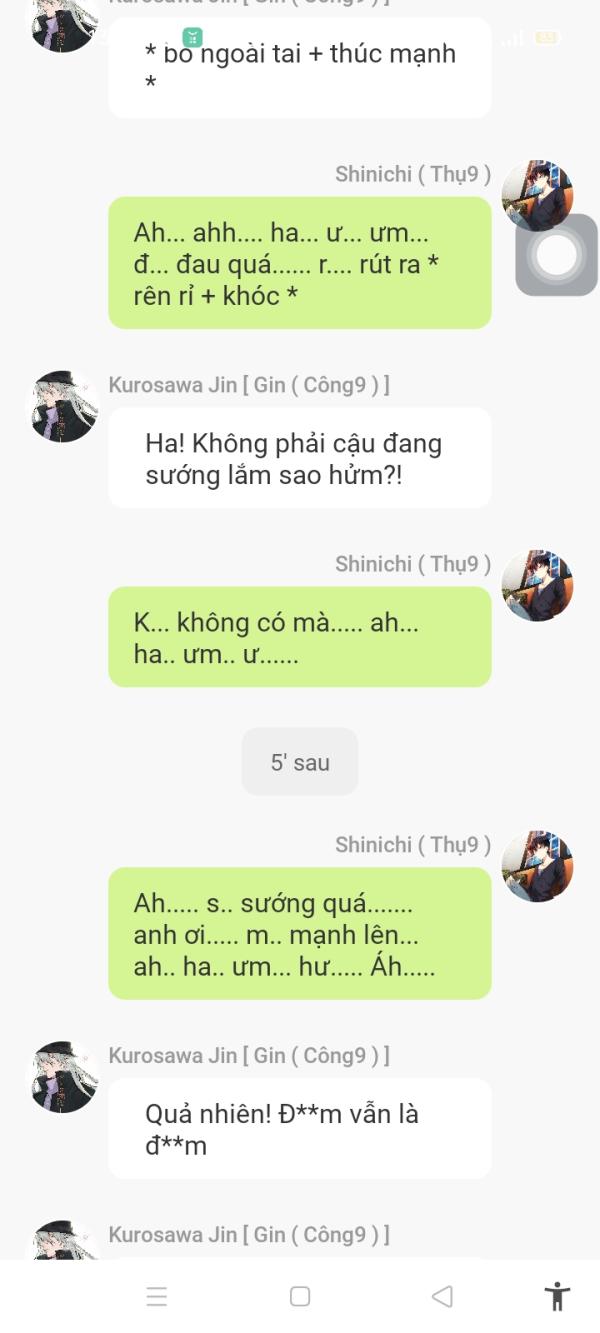Tap the floating gray circle assistive button
The width and height of the screenshot is (600, 1333).
556,255
